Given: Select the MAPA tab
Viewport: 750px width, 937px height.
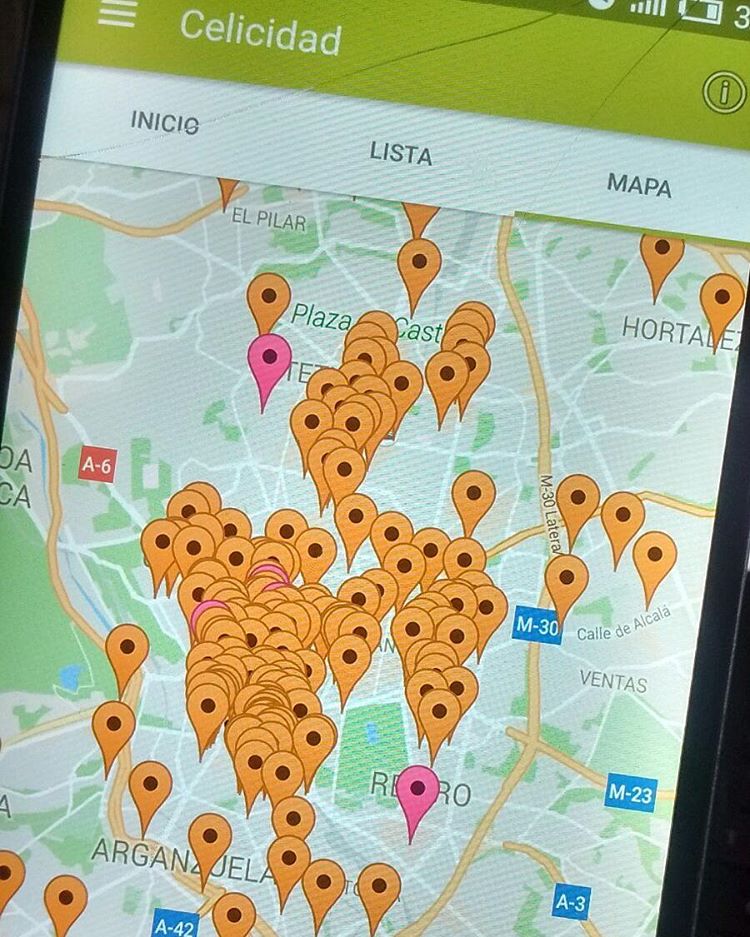Looking at the screenshot, I should [639, 185].
